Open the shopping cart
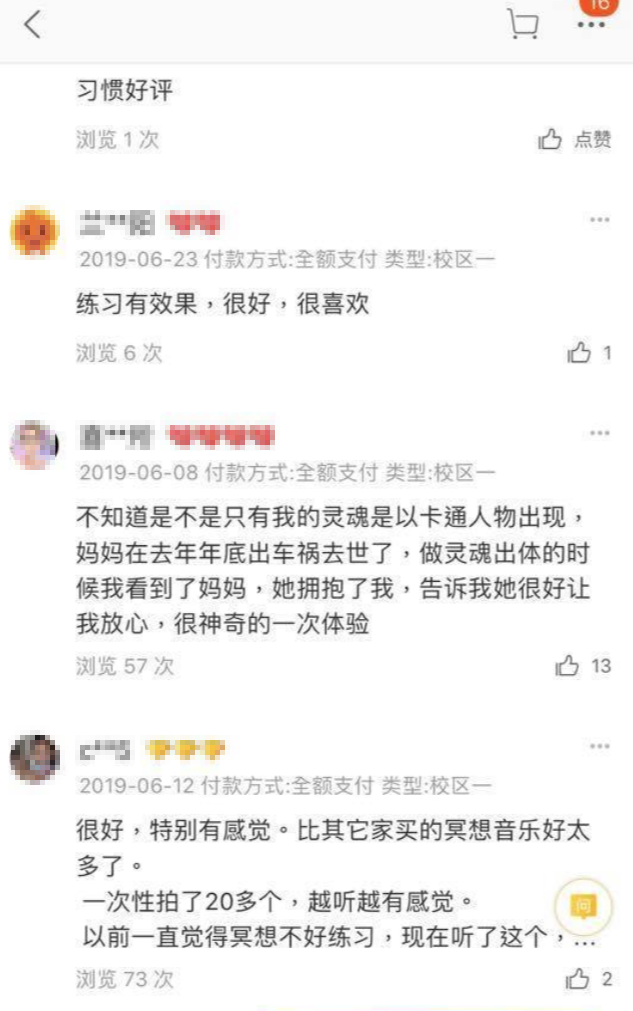The width and height of the screenshot is (633, 1011). pos(522,25)
